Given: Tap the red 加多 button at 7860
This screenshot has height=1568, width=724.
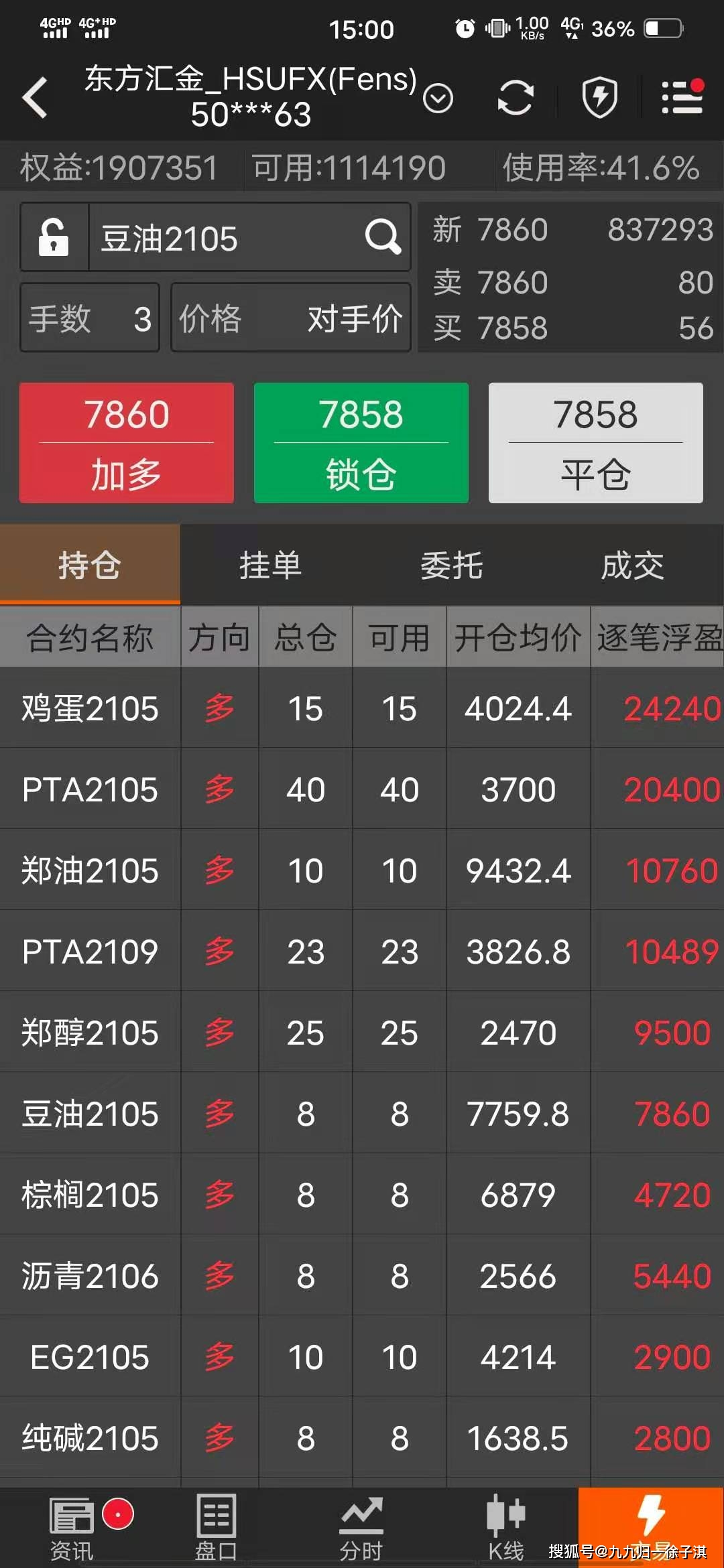Looking at the screenshot, I should tap(127, 443).
